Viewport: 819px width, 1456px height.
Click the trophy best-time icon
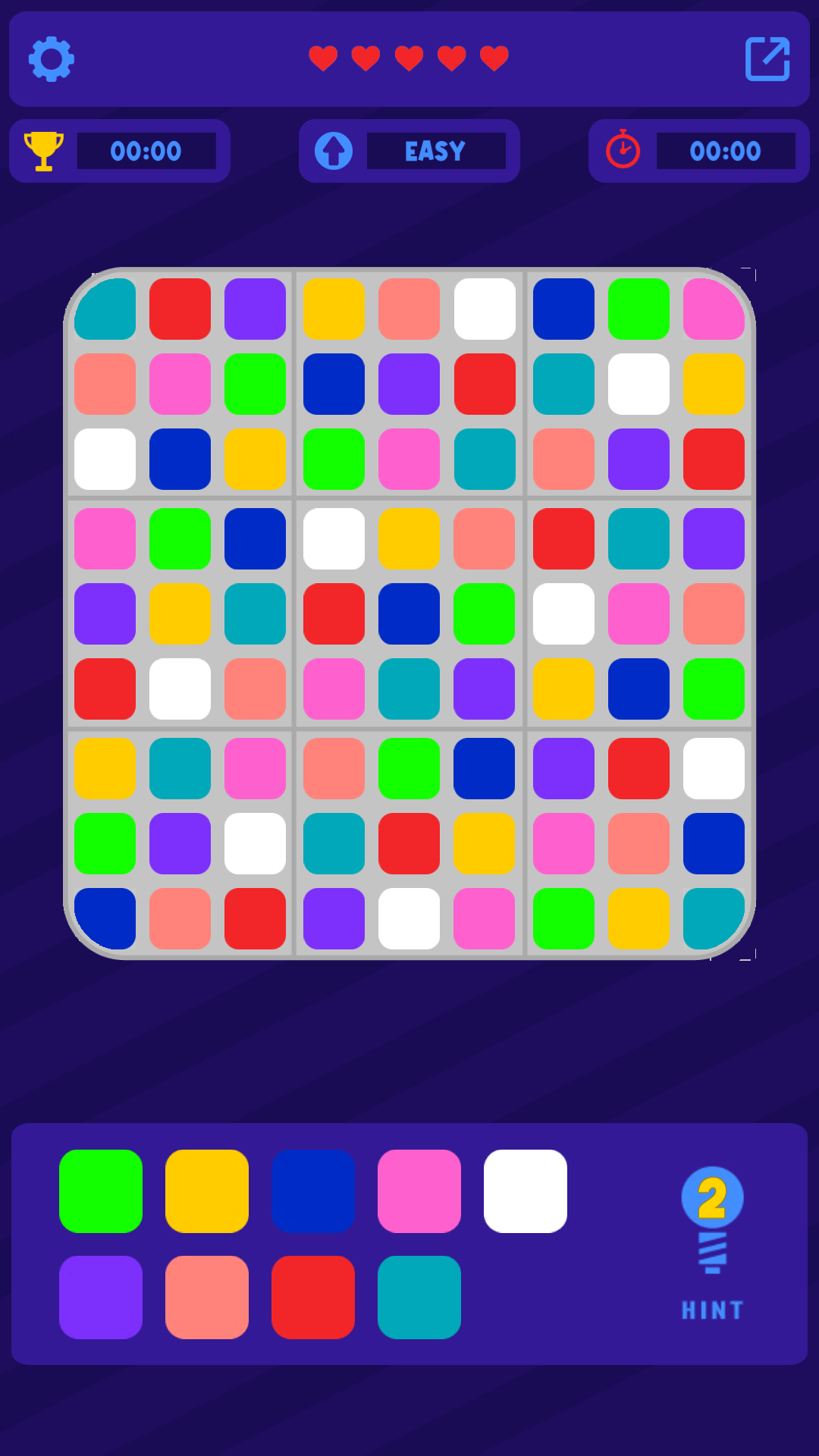point(43,150)
